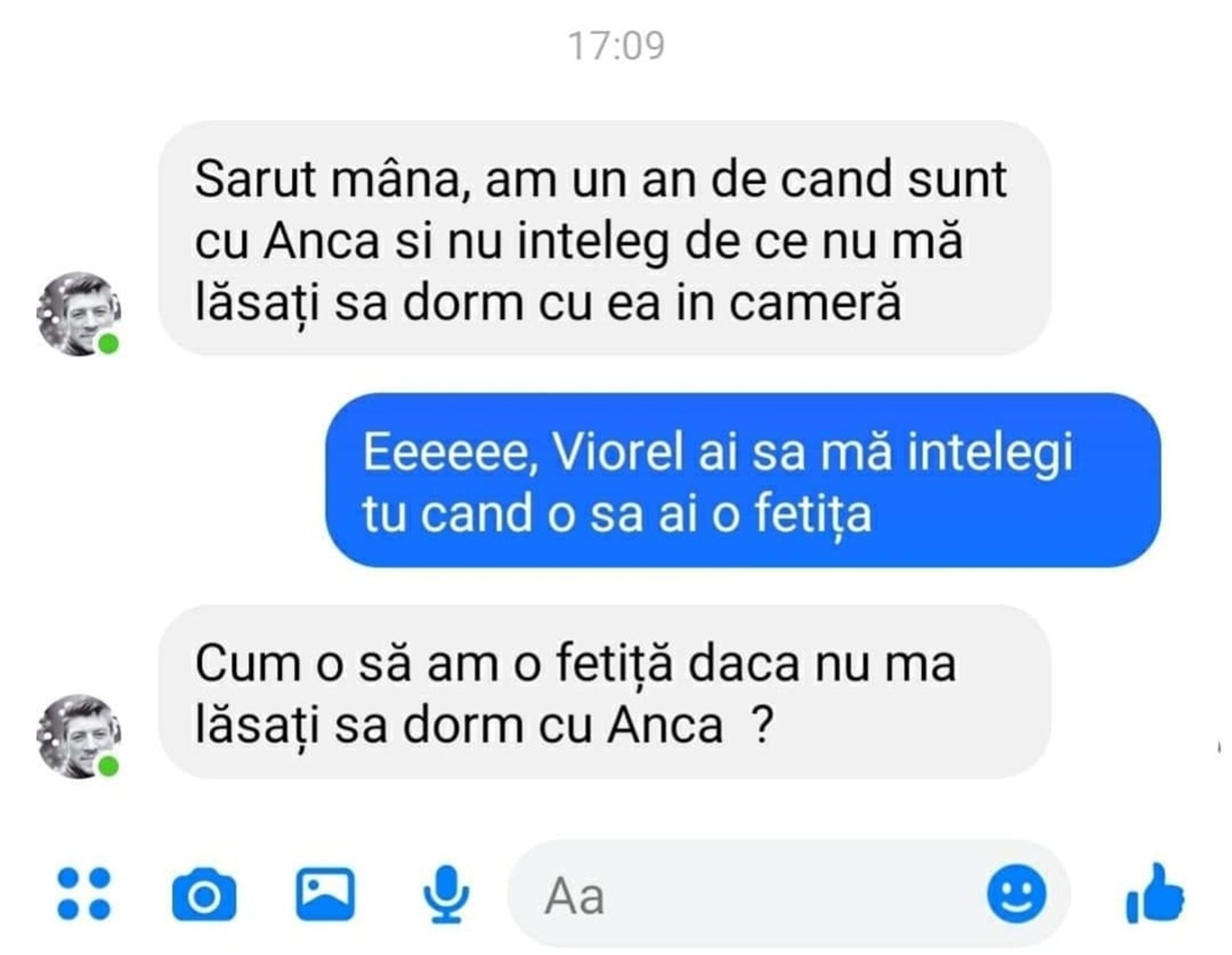Send a thumbs-up like
The image size is (1232, 955).
click(1155, 893)
